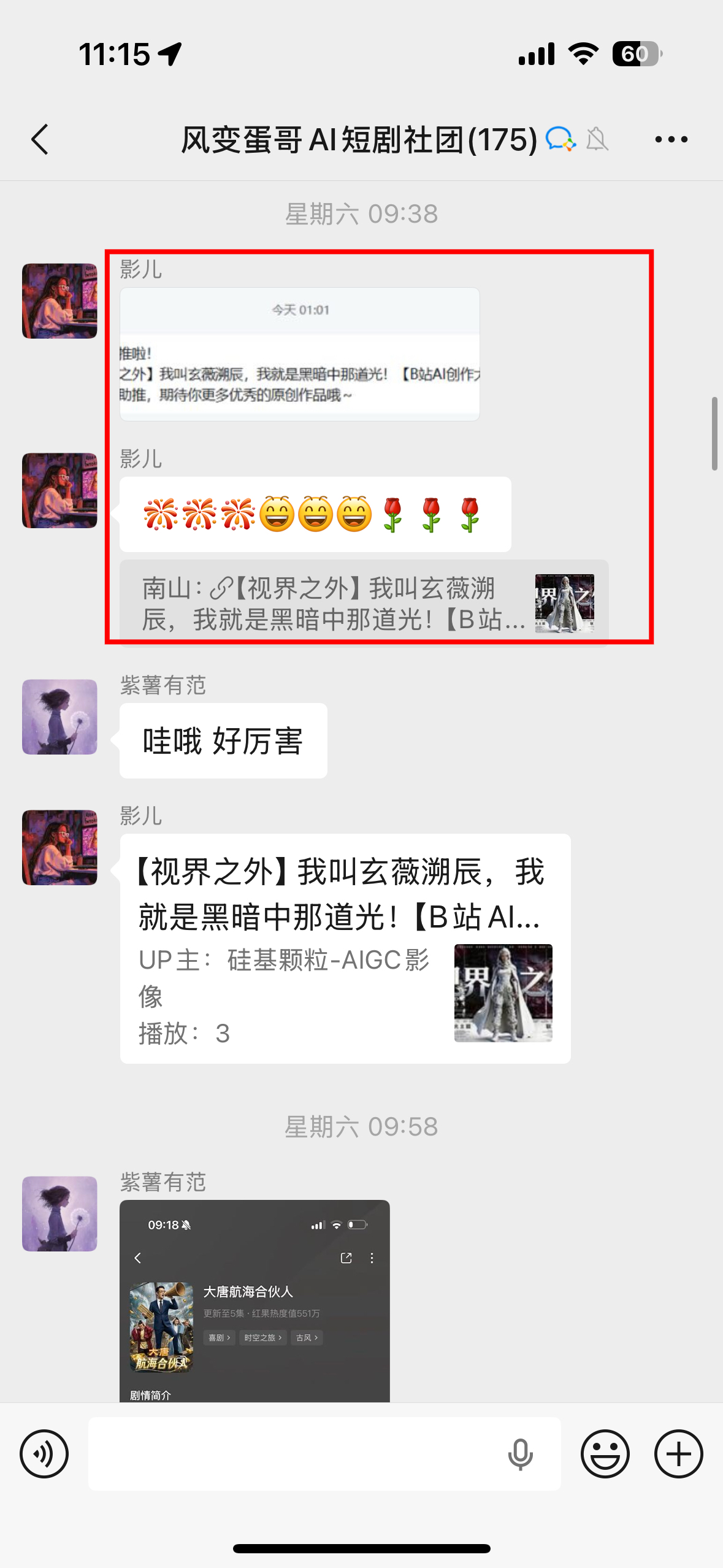Open the plus attachments menu
Image resolution: width=723 pixels, height=1568 pixels.
point(678,1453)
